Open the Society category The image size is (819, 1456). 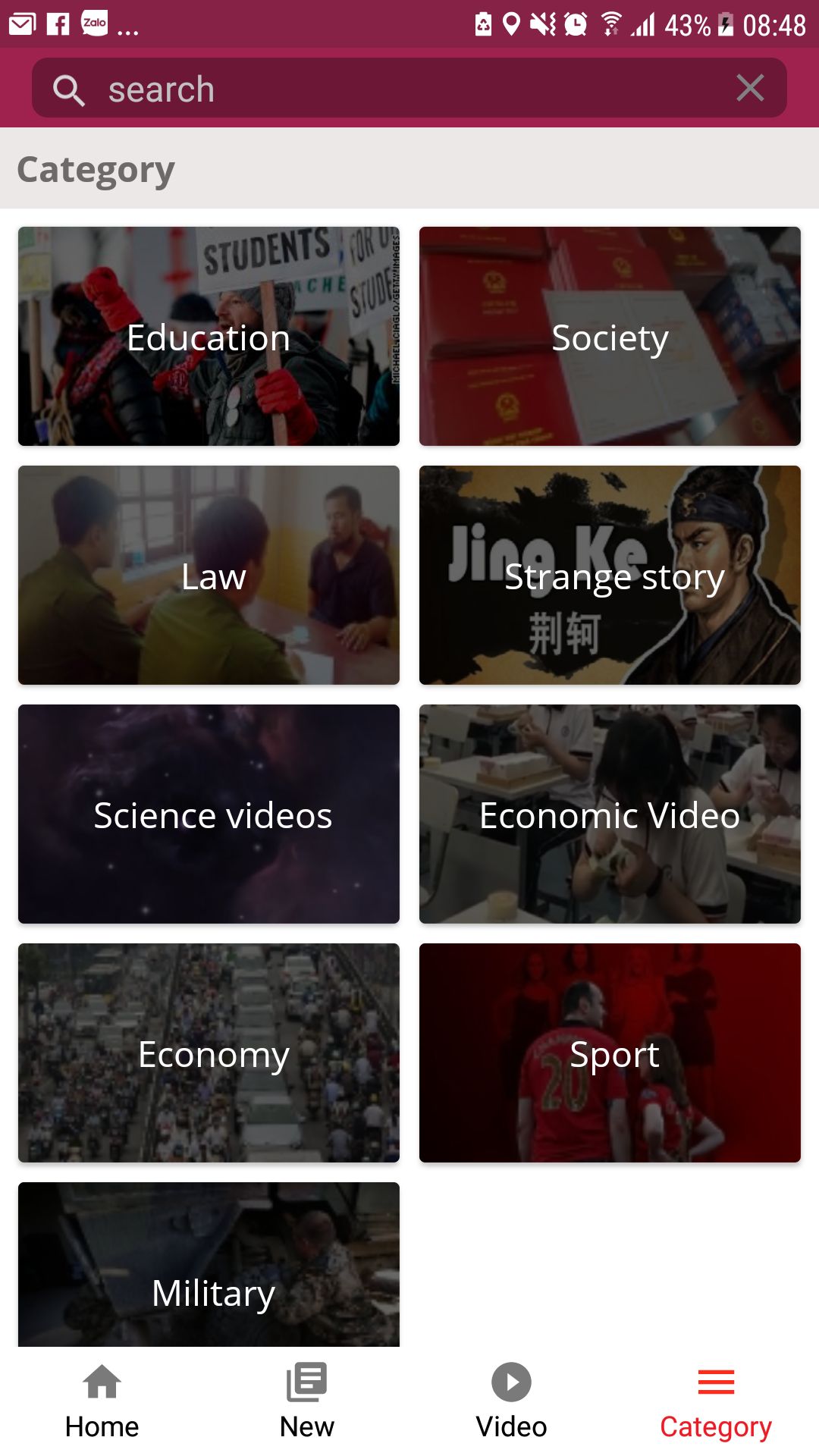click(610, 336)
